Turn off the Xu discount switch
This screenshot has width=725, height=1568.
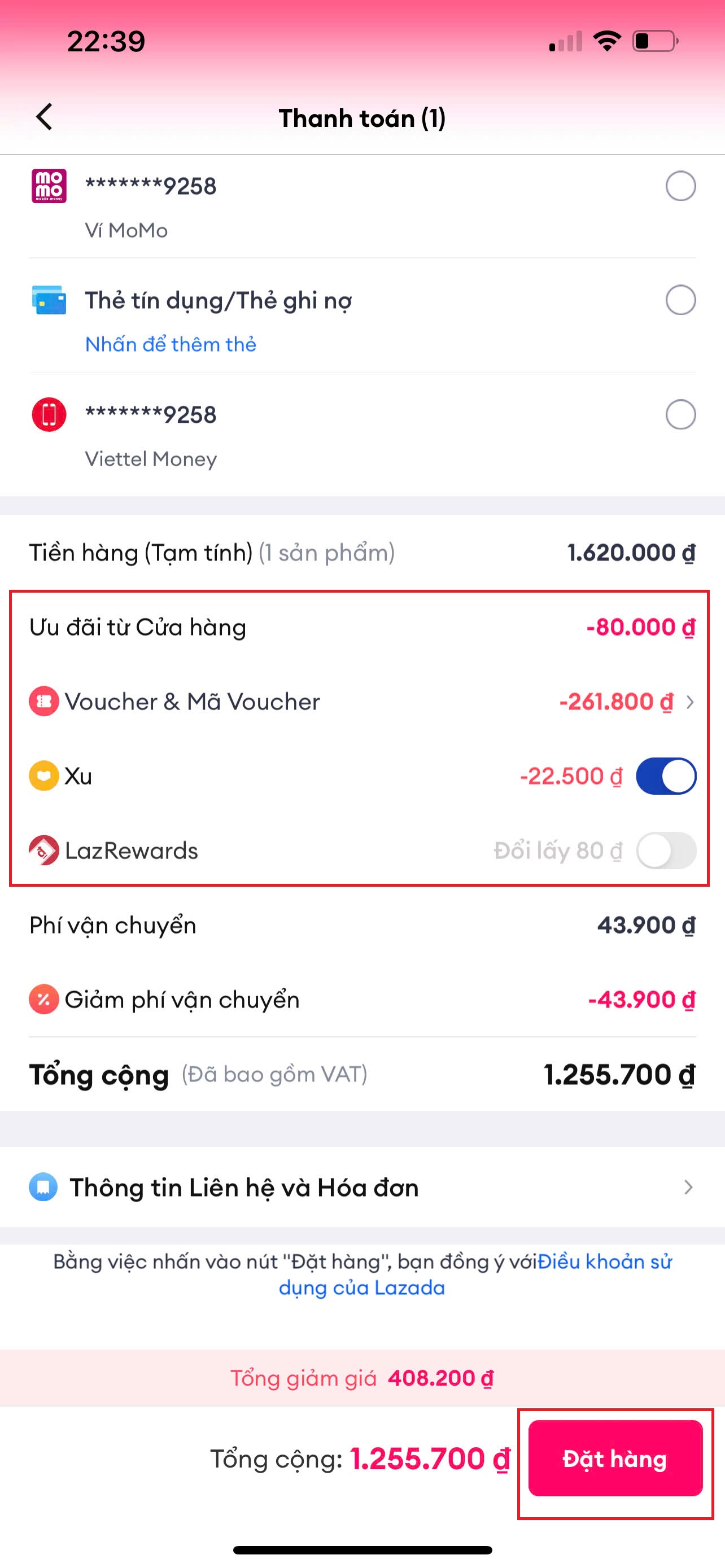click(666, 776)
